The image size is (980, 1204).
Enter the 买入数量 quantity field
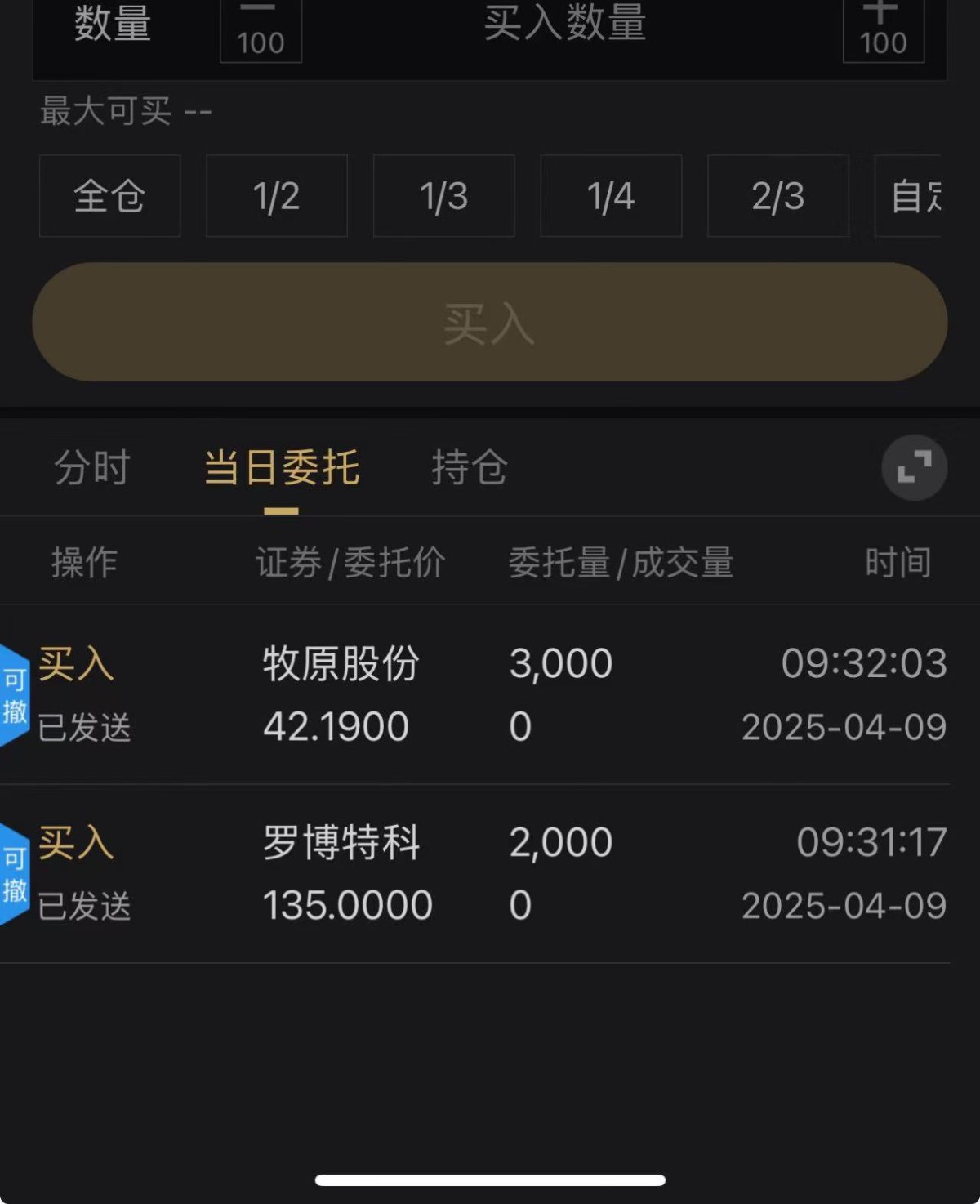565,25
